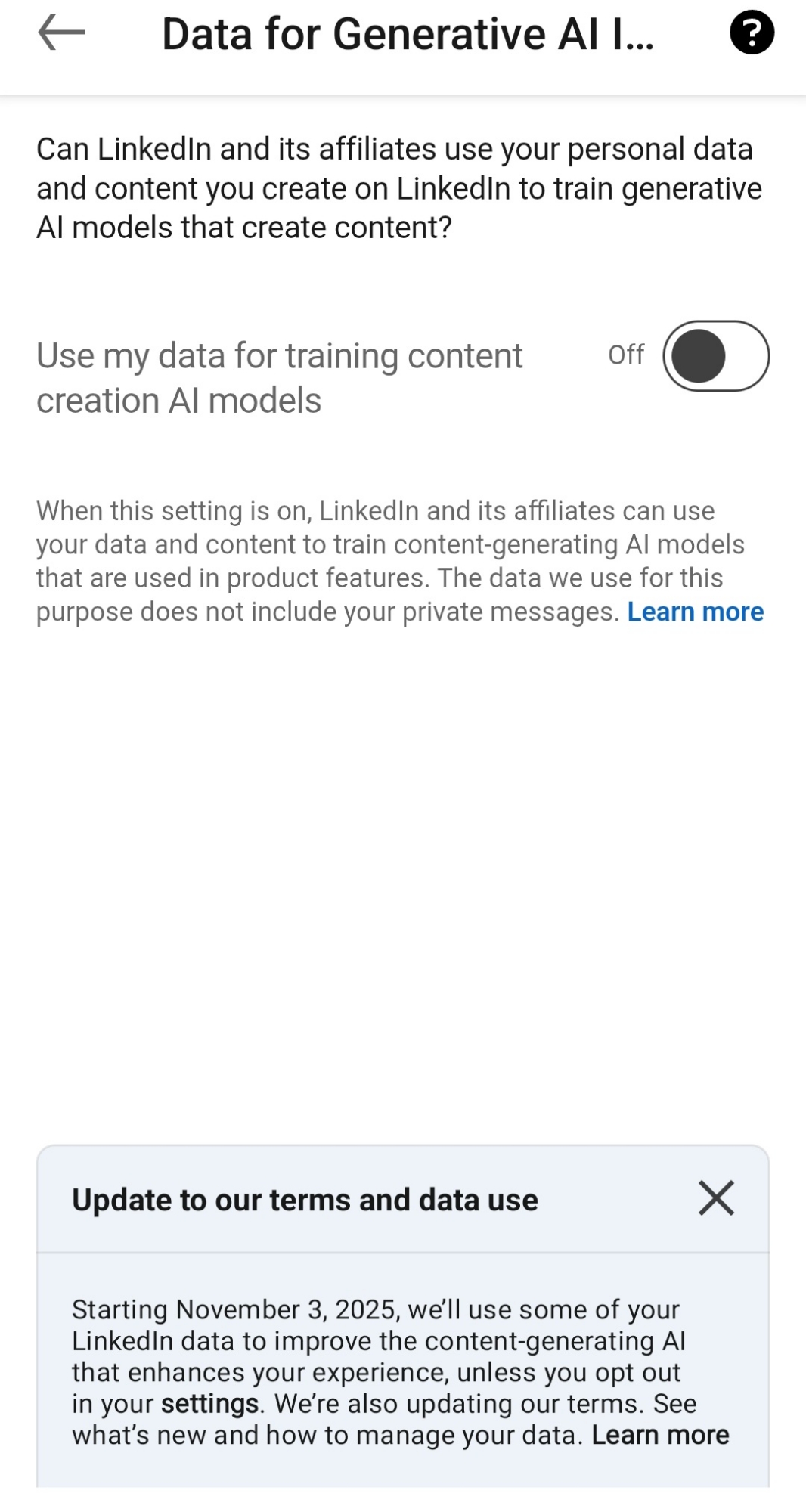Open Learn more link in update banner
Viewport: 806px width, 1512px height.
click(x=659, y=1435)
